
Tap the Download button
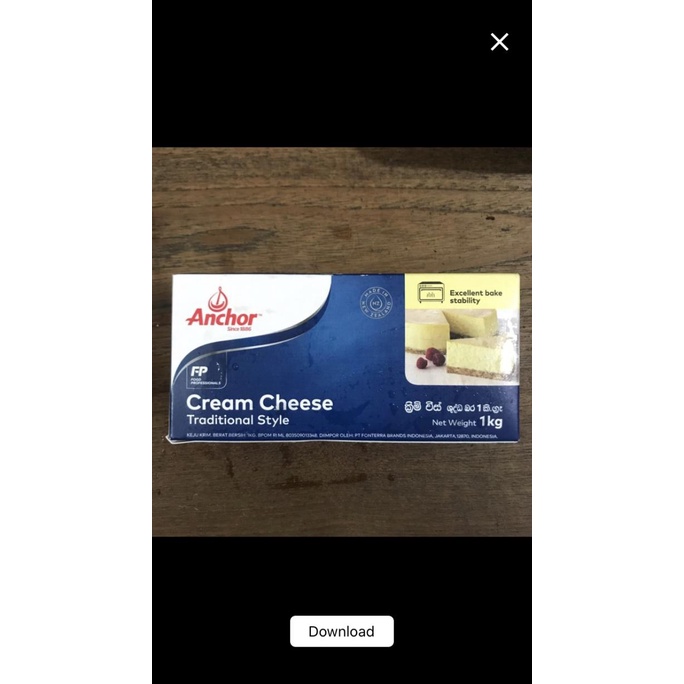click(341, 631)
